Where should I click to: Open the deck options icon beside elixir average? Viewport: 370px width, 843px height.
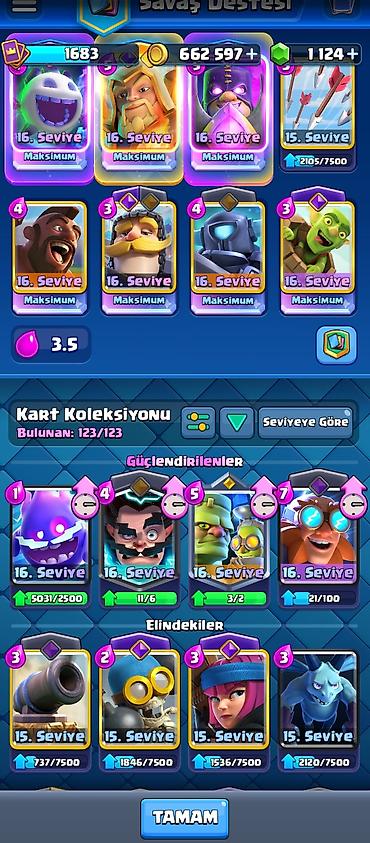[x=336, y=345]
